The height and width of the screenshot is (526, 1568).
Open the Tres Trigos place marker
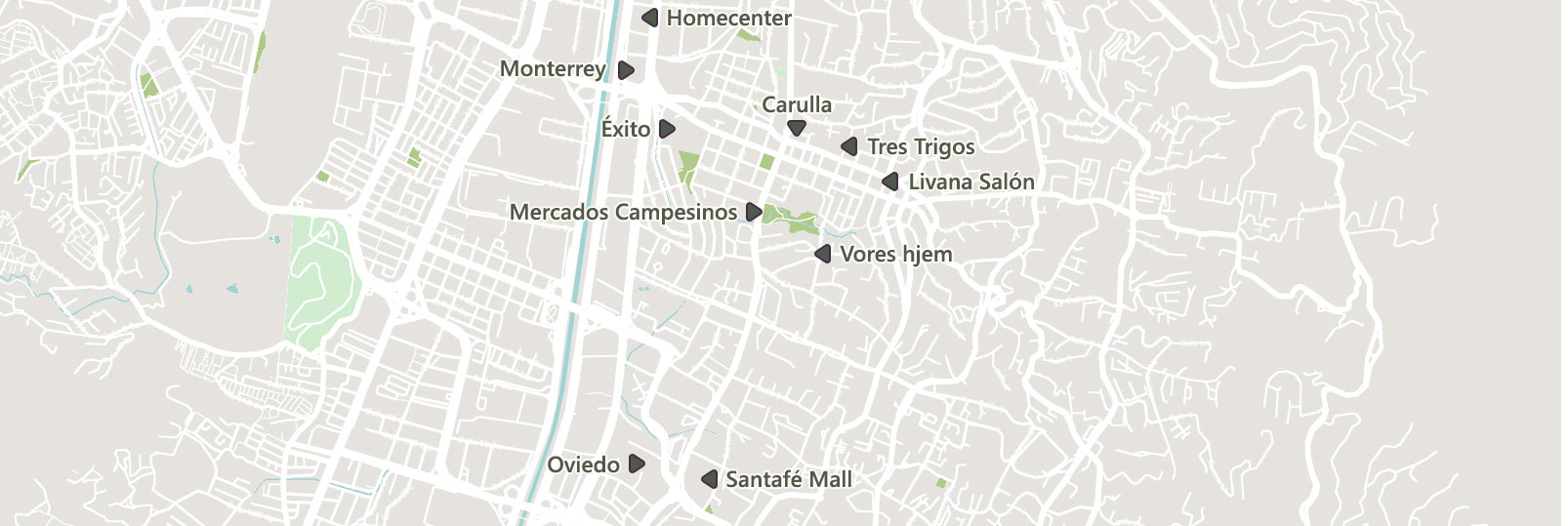pos(849,146)
